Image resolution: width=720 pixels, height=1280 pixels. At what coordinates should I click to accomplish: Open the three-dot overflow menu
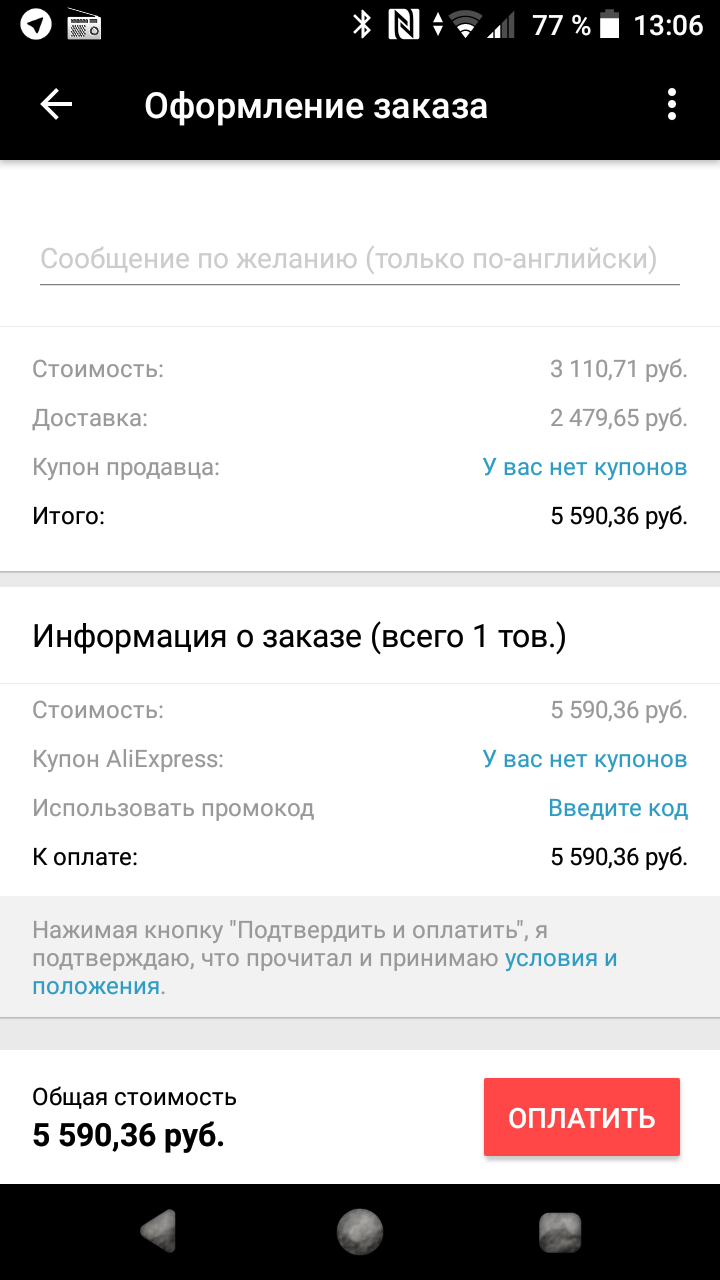(671, 104)
